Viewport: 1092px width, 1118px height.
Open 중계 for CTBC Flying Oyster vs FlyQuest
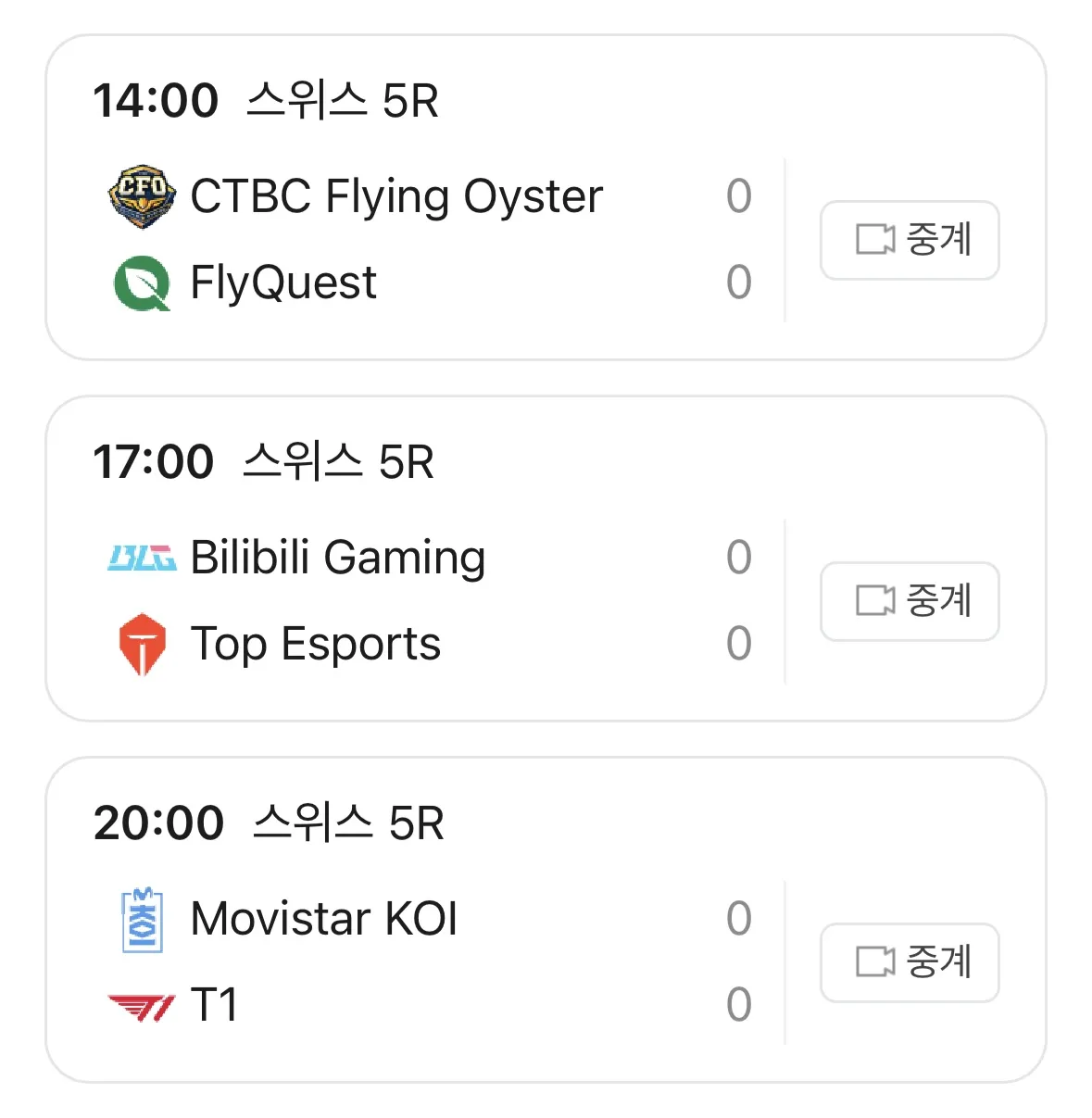click(910, 240)
